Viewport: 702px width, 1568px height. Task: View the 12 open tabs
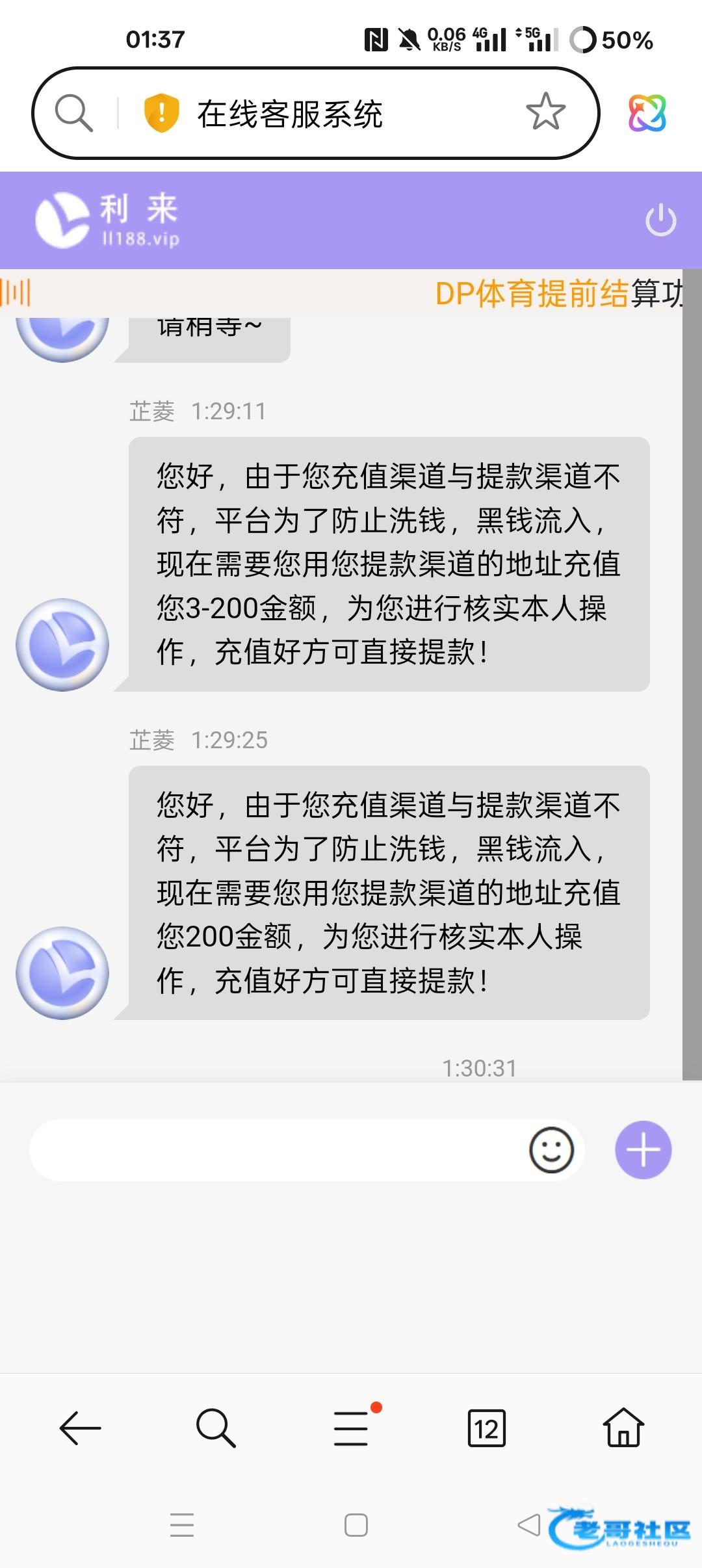coord(486,1428)
